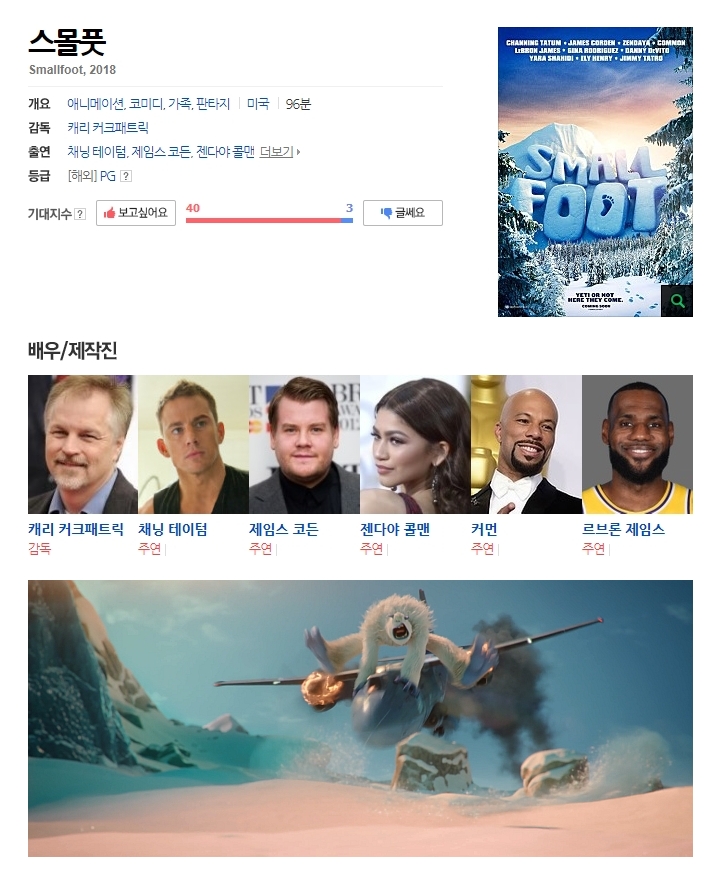Open 채닝 테이텀's profile card

coord(193,445)
